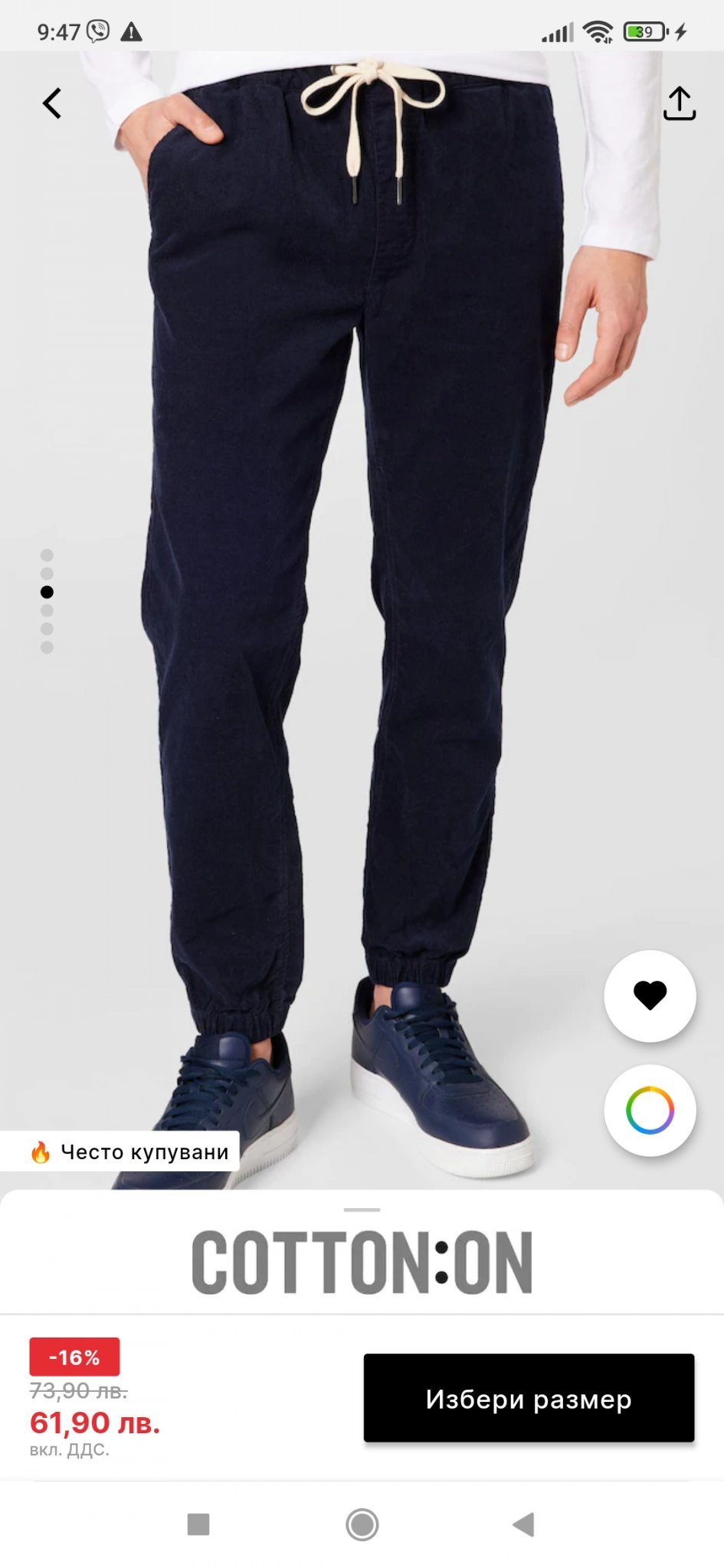Go back using the top-left arrow
The image size is (724, 1568).
[x=52, y=103]
